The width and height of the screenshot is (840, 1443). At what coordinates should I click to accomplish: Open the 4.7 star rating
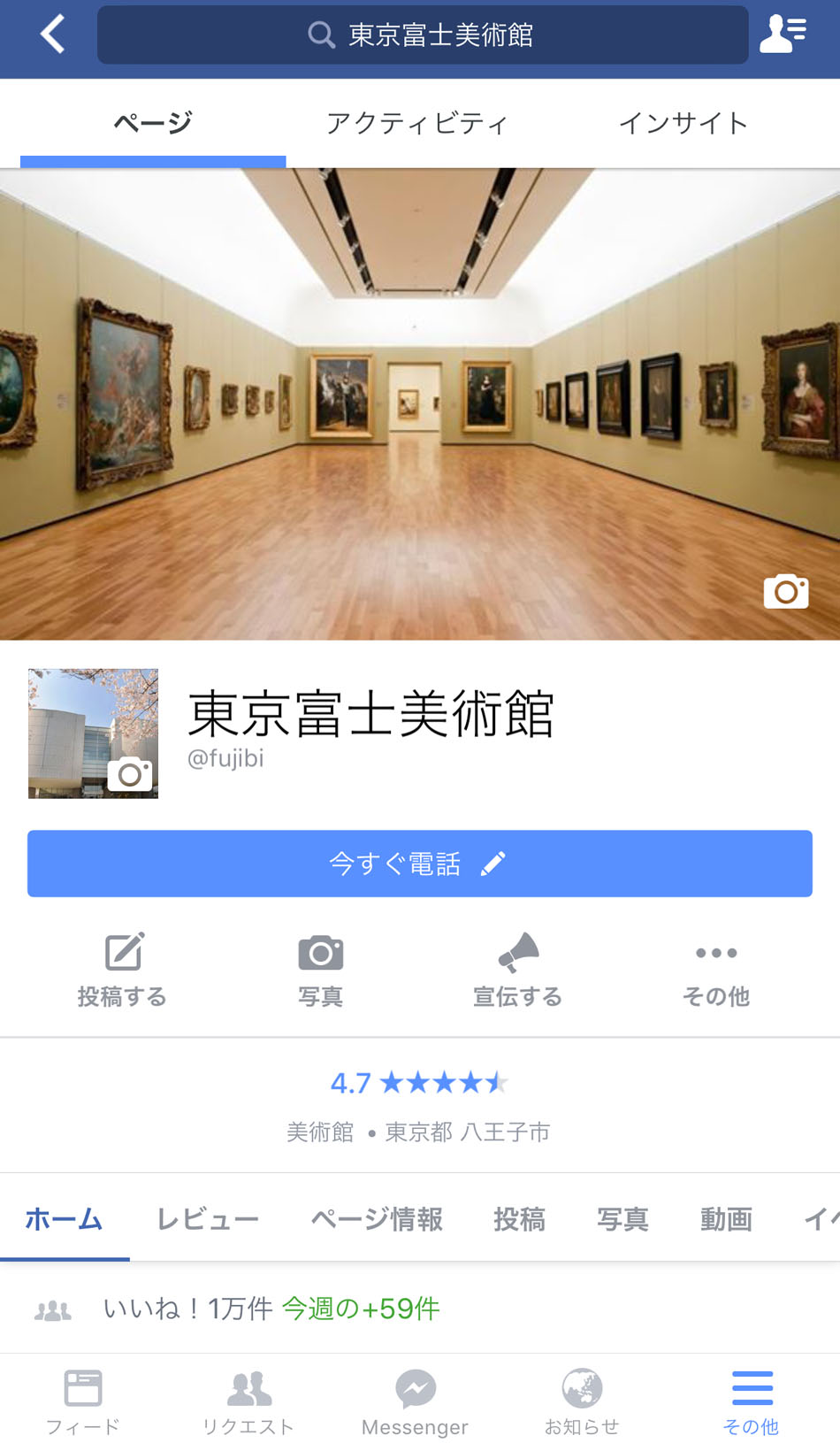(x=419, y=1082)
